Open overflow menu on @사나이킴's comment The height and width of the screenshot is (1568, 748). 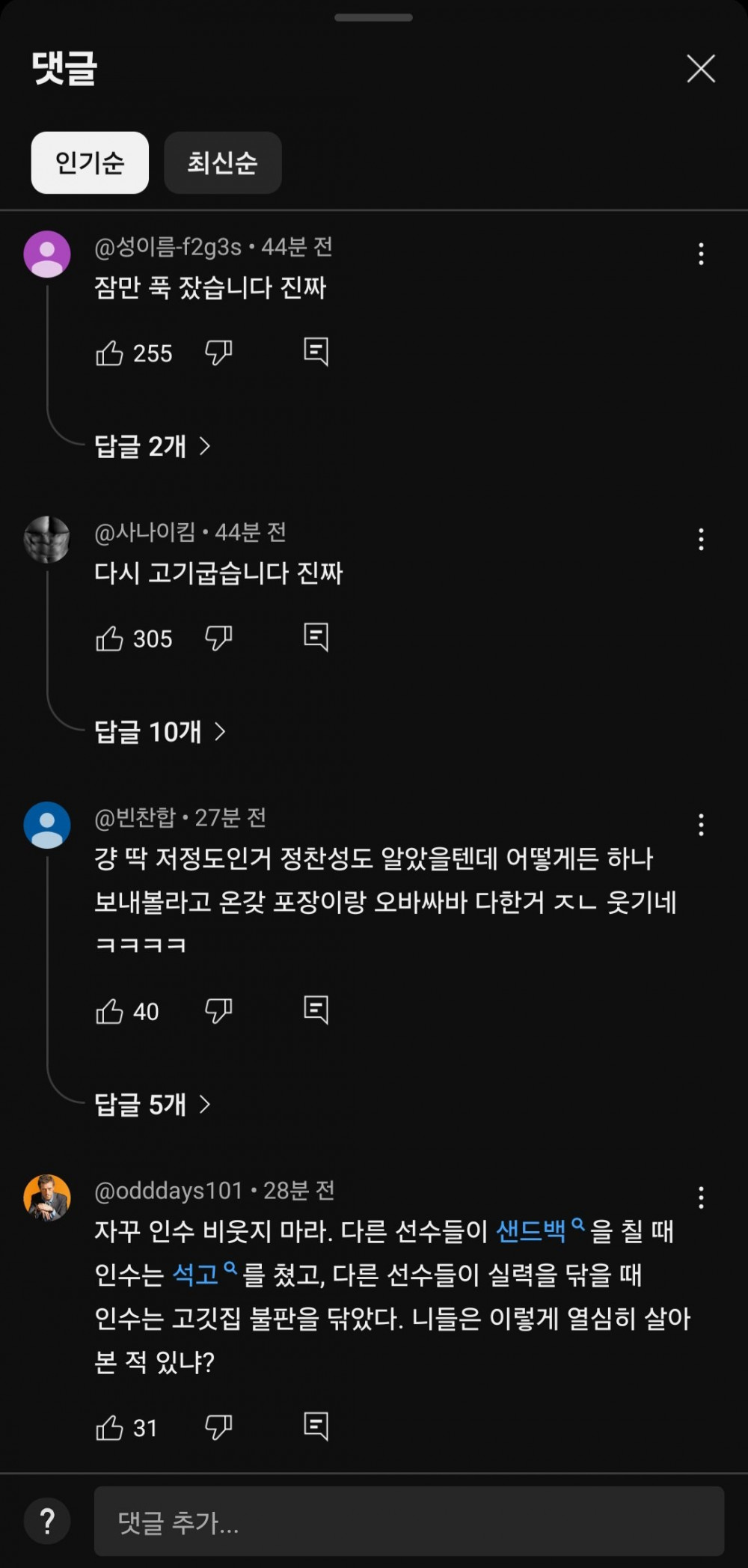pos(701,540)
